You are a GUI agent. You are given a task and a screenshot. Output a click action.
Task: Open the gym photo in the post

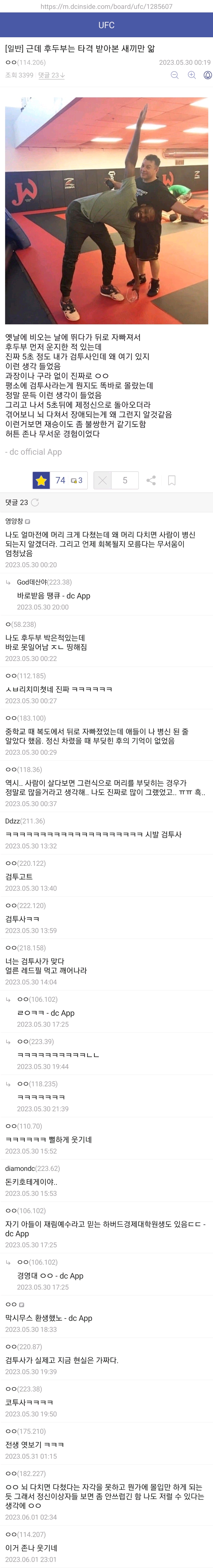pyautogui.click(x=106, y=211)
